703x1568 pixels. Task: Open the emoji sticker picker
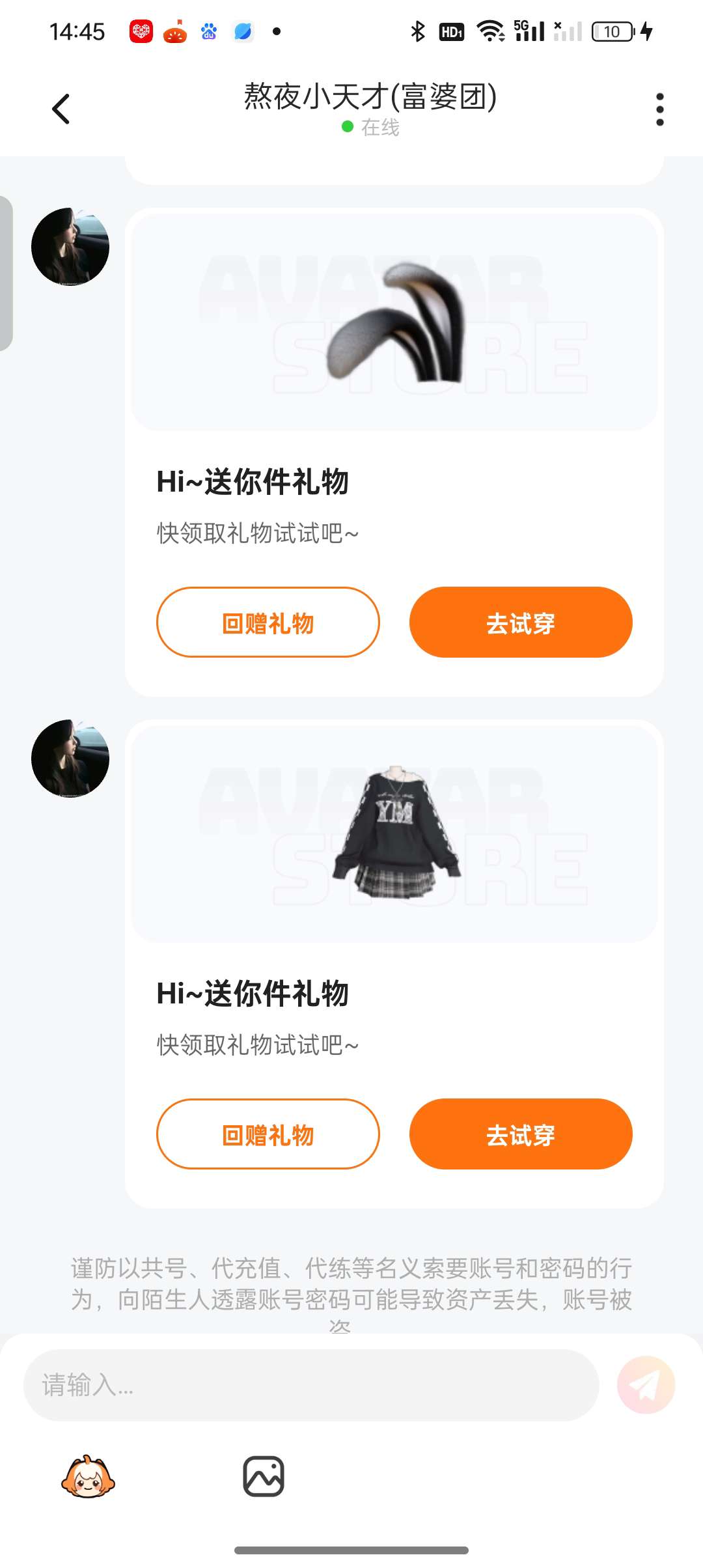(88, 1477)
